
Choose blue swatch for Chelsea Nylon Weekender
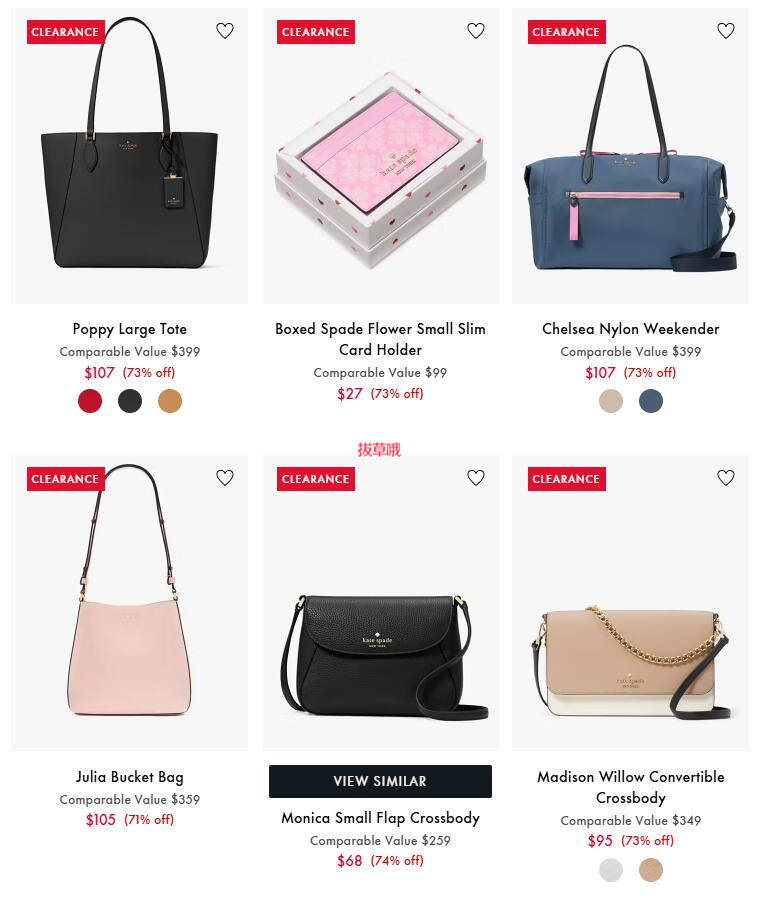pos(651,401)
